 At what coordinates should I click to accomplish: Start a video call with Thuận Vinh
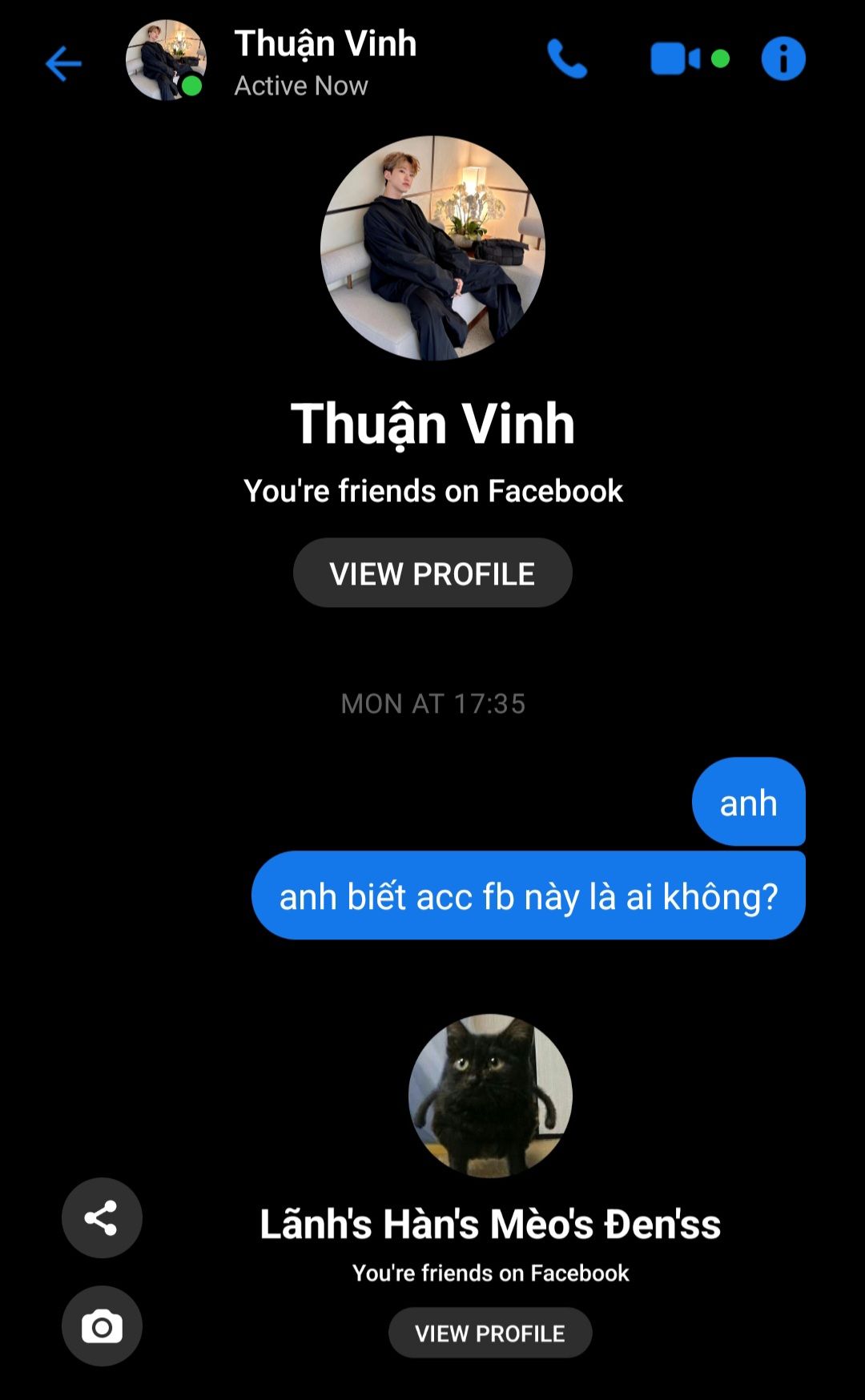[x=675, y=59]
